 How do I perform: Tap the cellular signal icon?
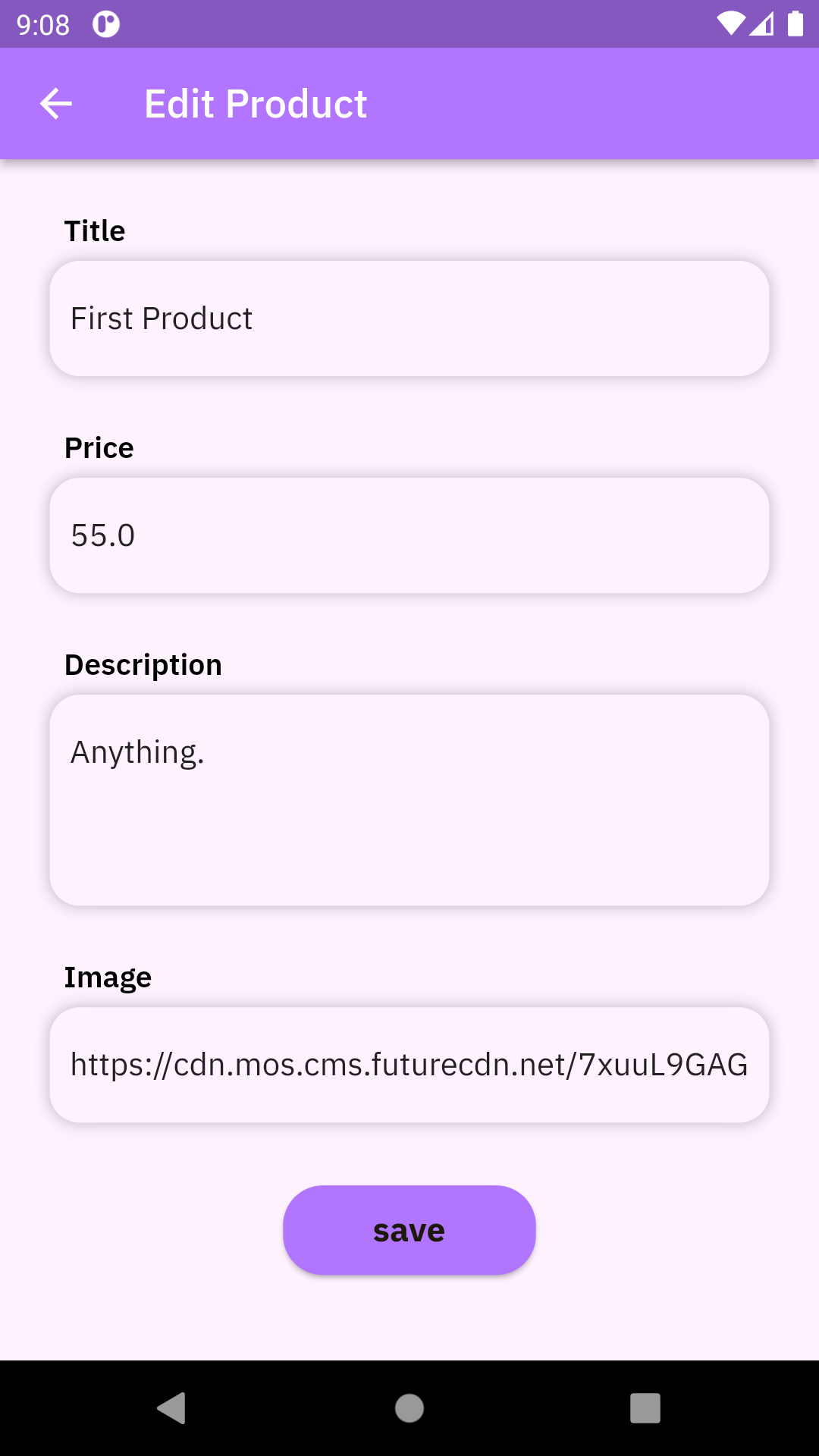point(763,25)
